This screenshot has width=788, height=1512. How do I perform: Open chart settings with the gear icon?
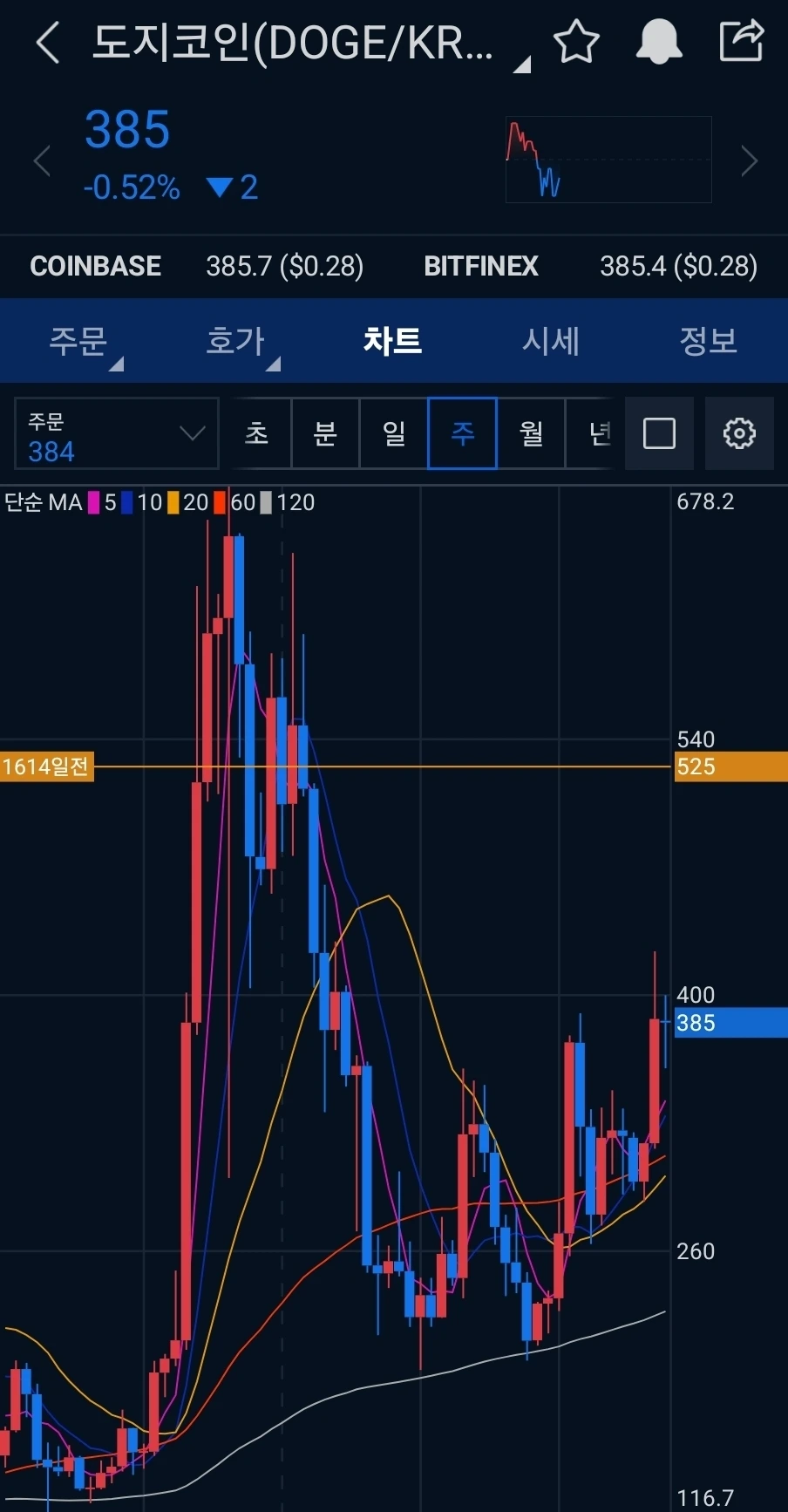pyautogui.click(x=739, y=433)
